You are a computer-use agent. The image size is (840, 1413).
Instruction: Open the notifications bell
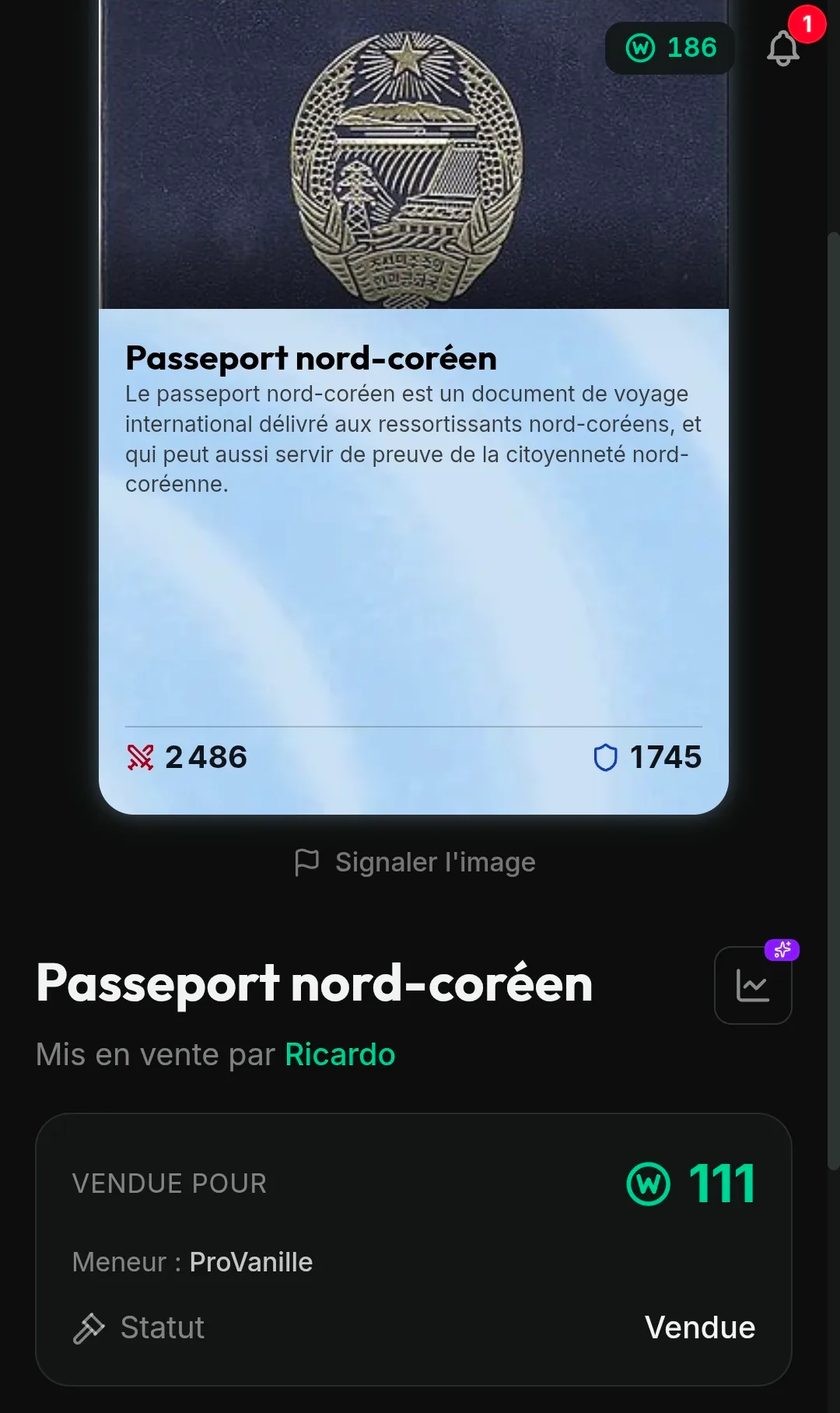coord(783,48)
